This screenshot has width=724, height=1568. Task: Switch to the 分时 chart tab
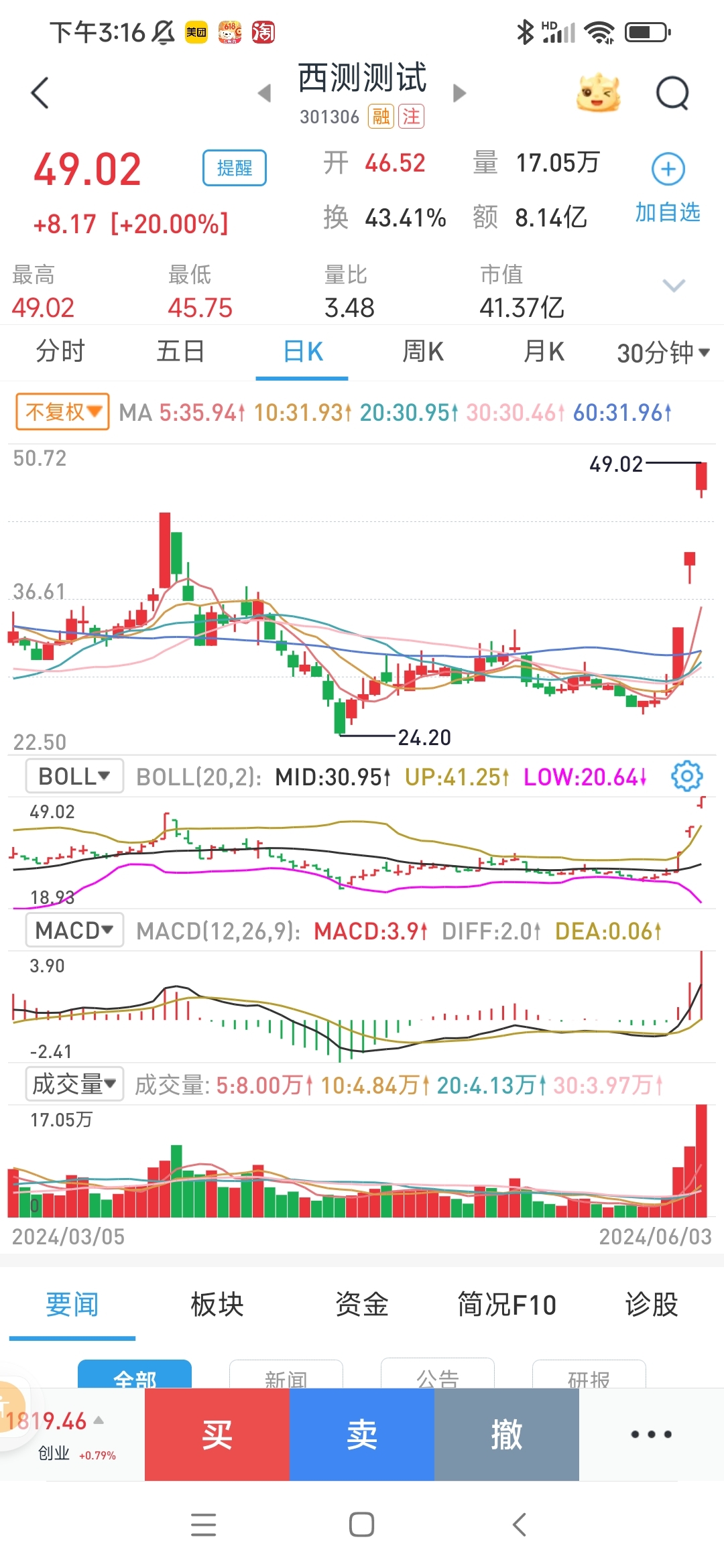point(60,352)
